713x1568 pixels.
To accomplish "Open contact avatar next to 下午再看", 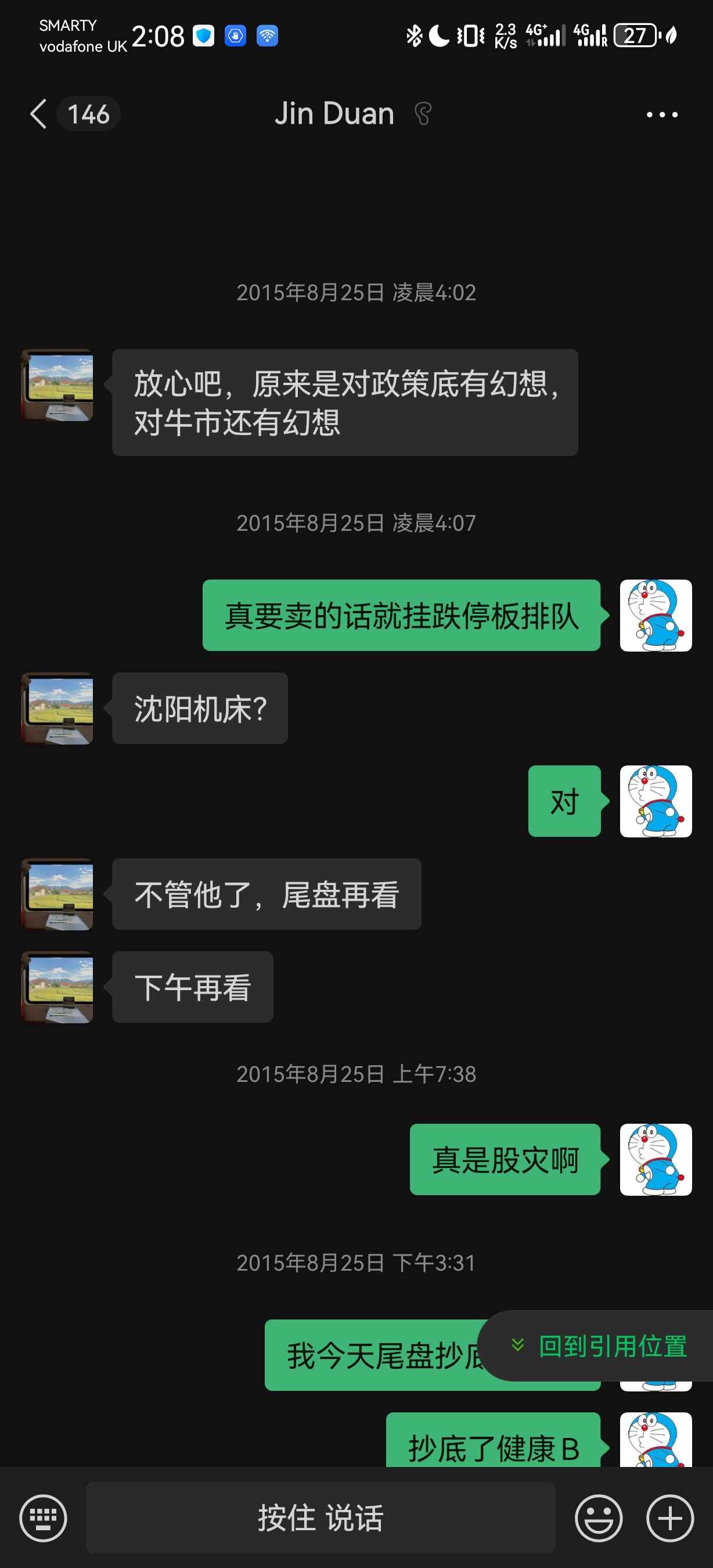I will click(x=57, y=987).
